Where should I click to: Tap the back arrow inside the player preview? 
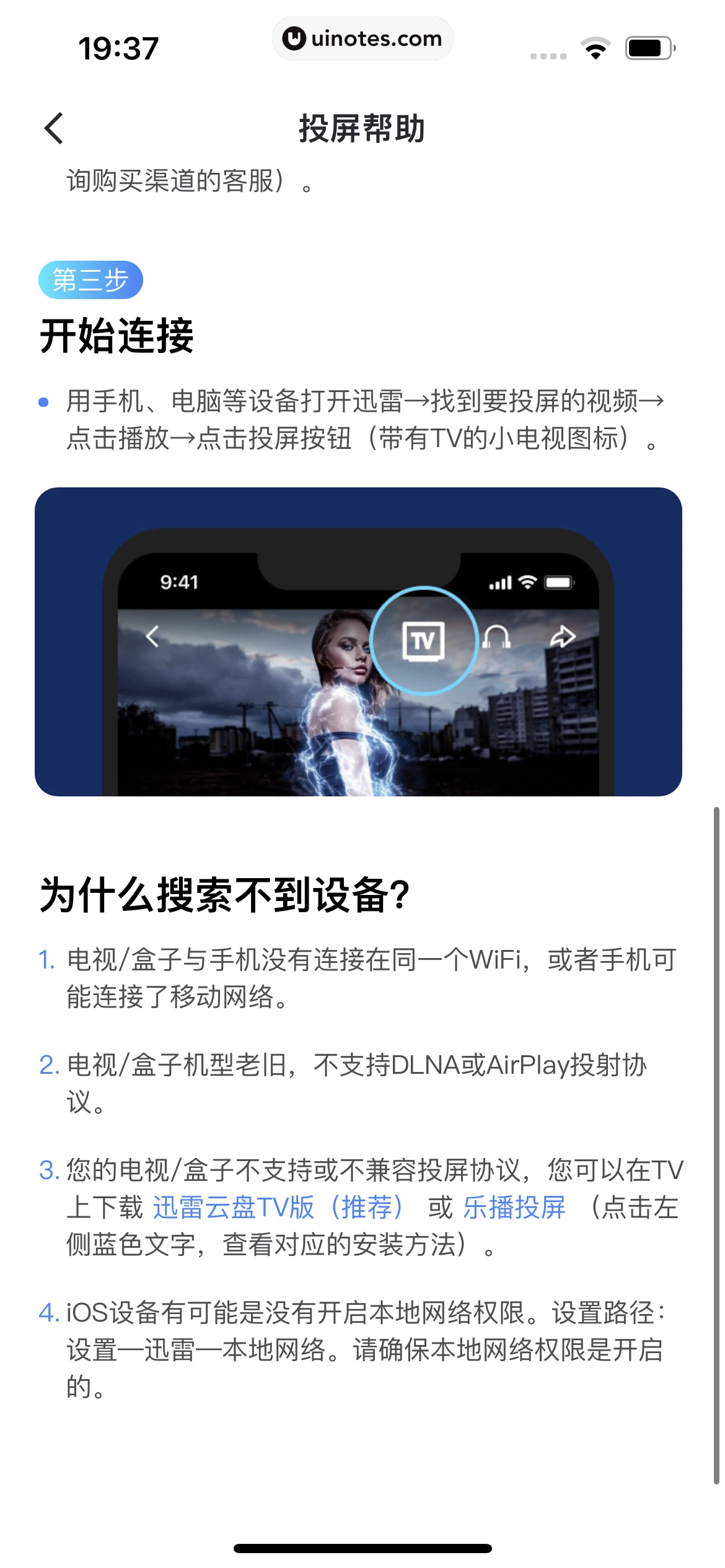[x=151, y=635]
